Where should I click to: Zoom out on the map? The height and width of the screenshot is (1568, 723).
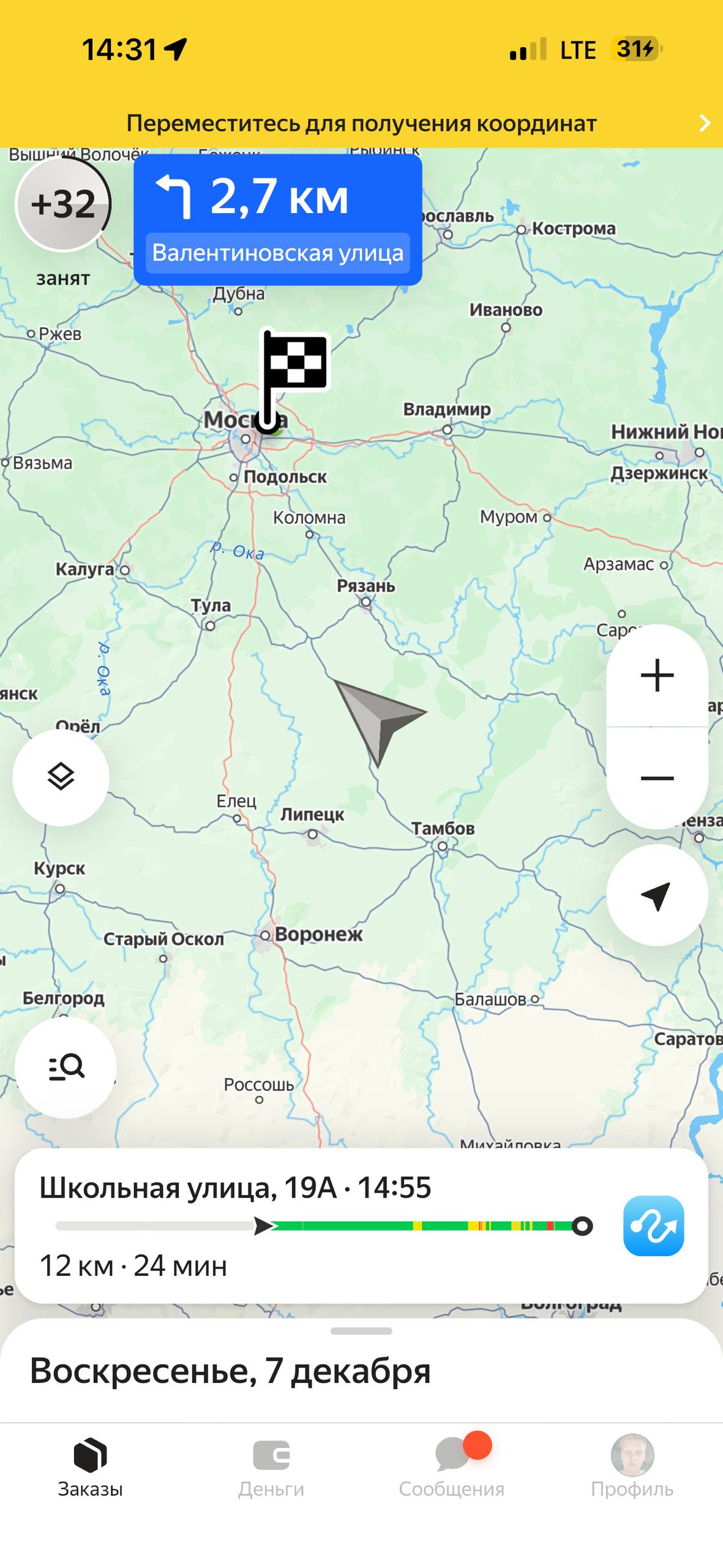click(657, 778)
